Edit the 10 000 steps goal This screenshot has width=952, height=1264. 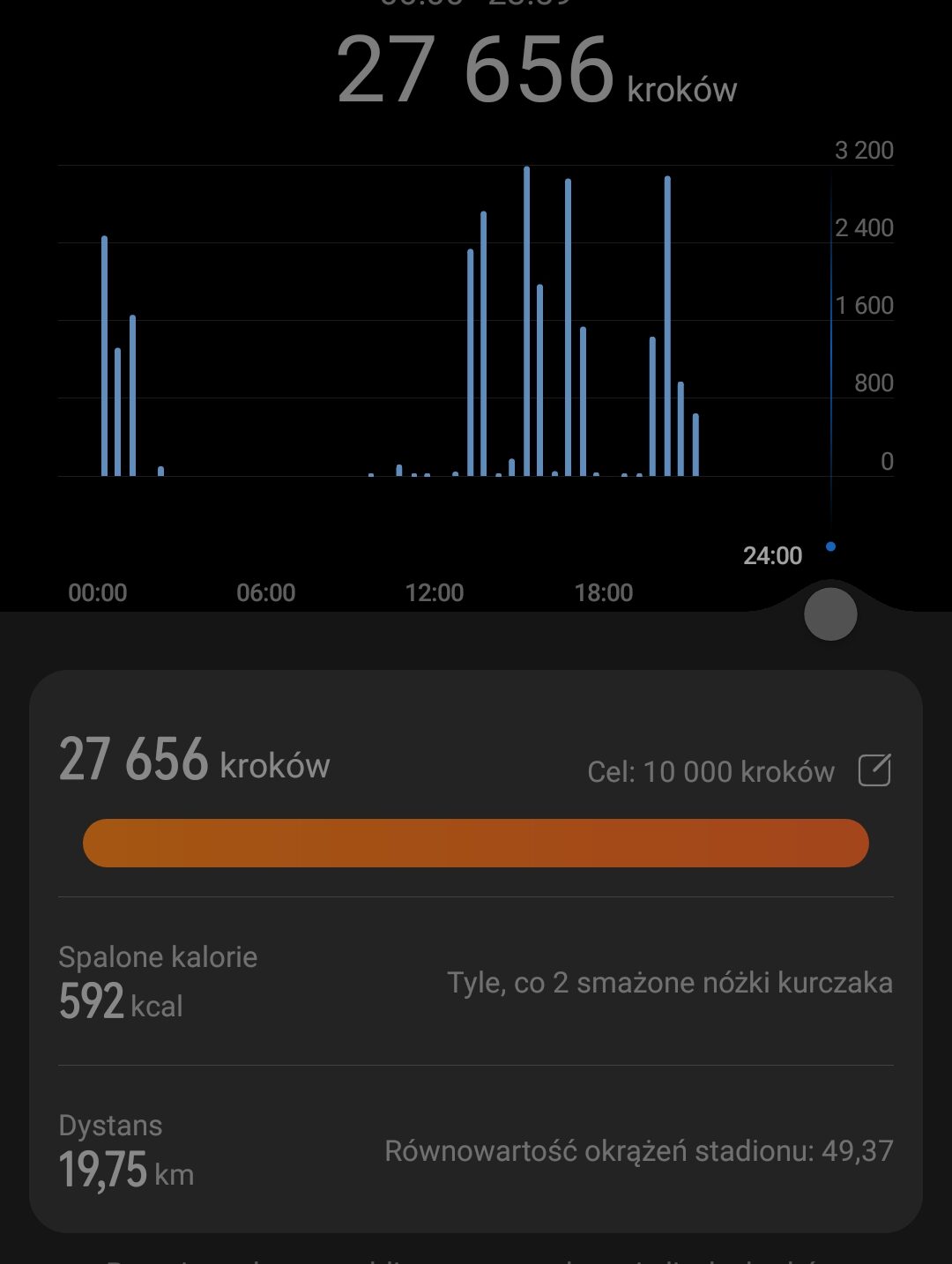[874, 770]
